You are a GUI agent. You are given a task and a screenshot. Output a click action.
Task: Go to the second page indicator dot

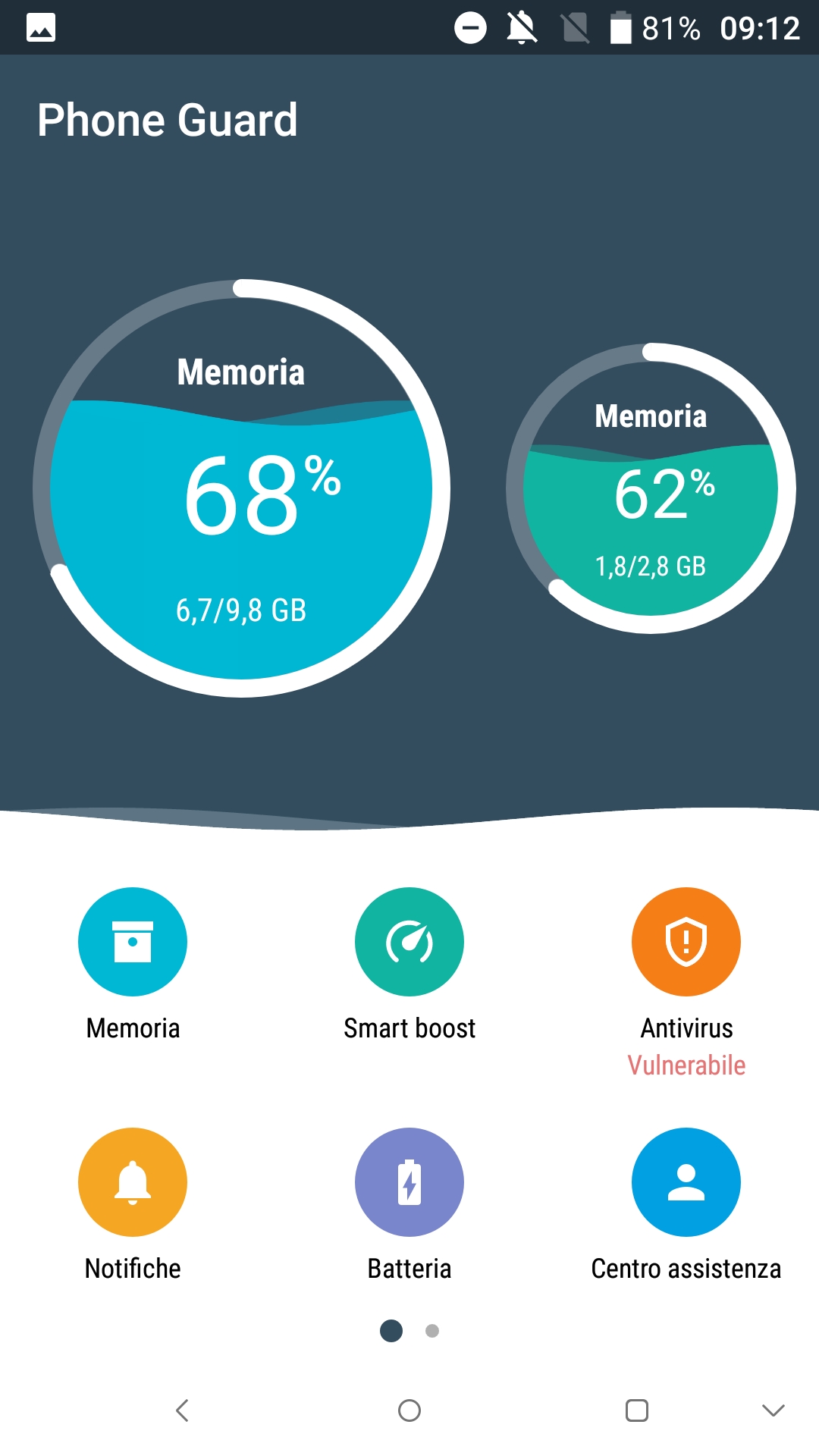[x=432, y=1331]
